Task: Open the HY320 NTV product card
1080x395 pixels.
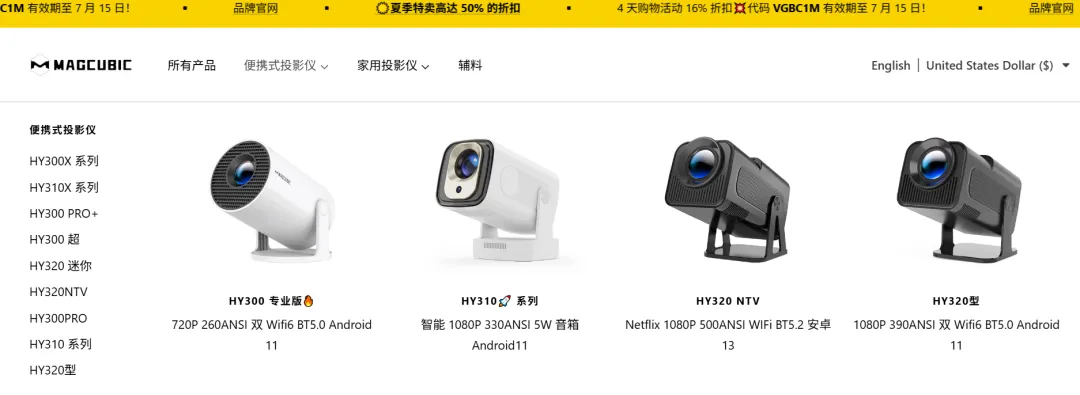Action: 728,245
